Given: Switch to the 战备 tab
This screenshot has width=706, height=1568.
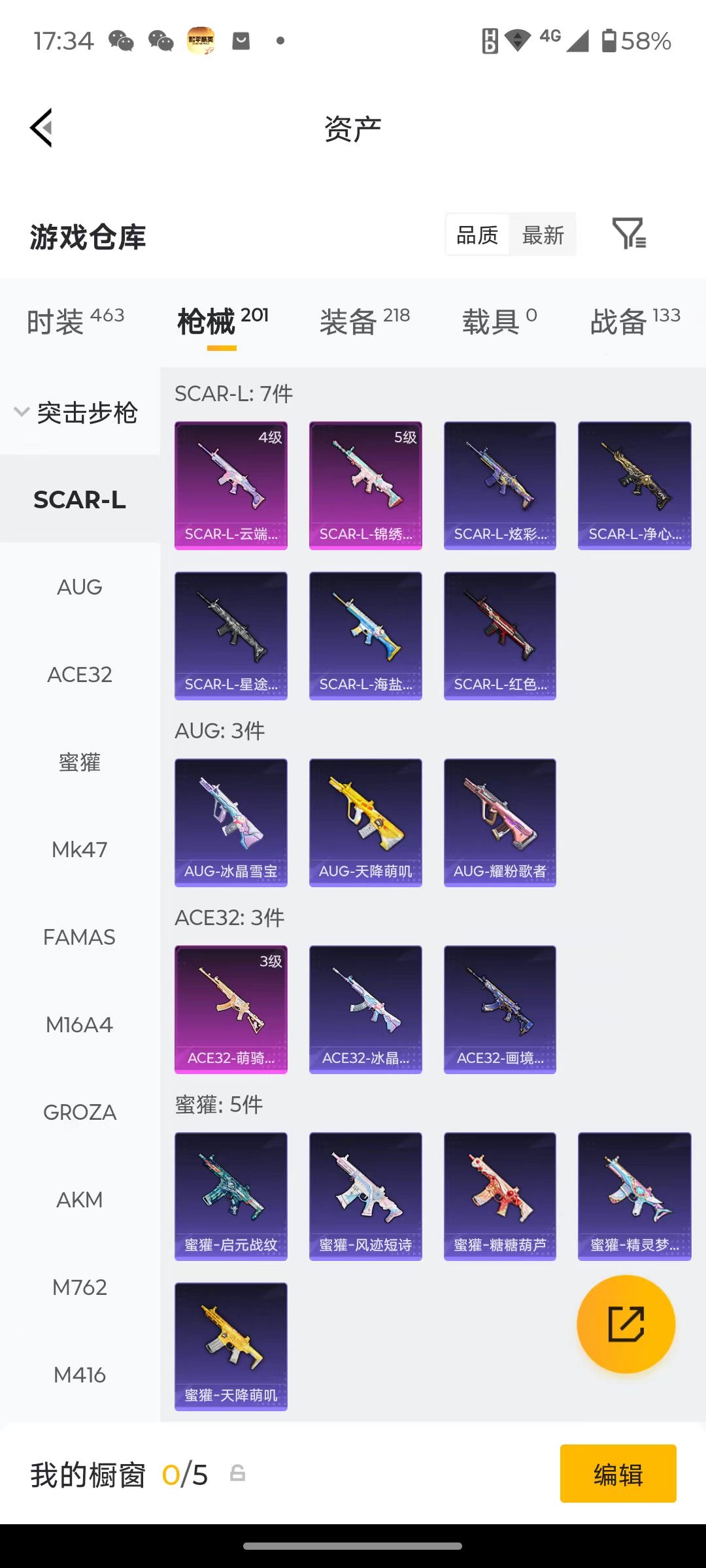Looking at the screenshot, I should click(635, 321).
